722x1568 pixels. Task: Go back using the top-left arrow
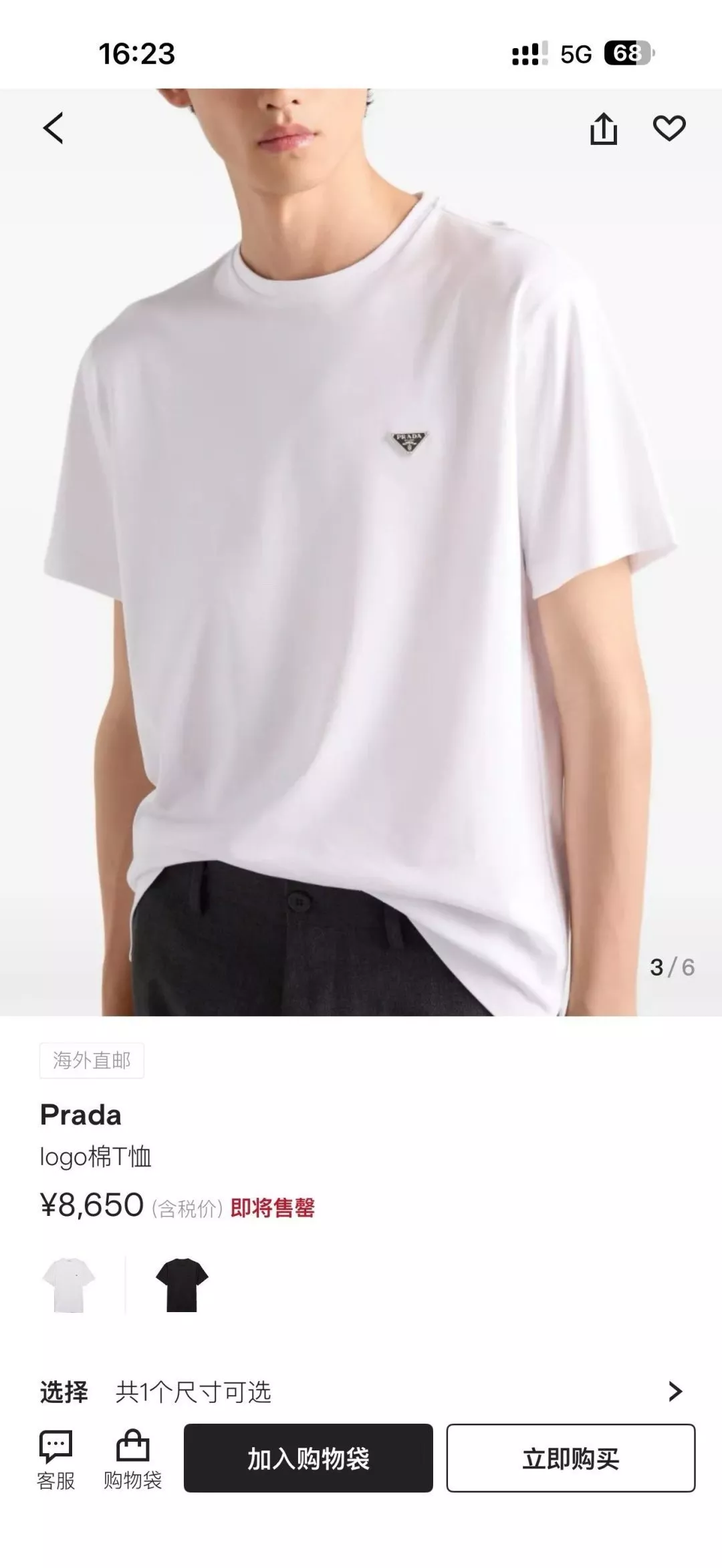click(53, 128)
